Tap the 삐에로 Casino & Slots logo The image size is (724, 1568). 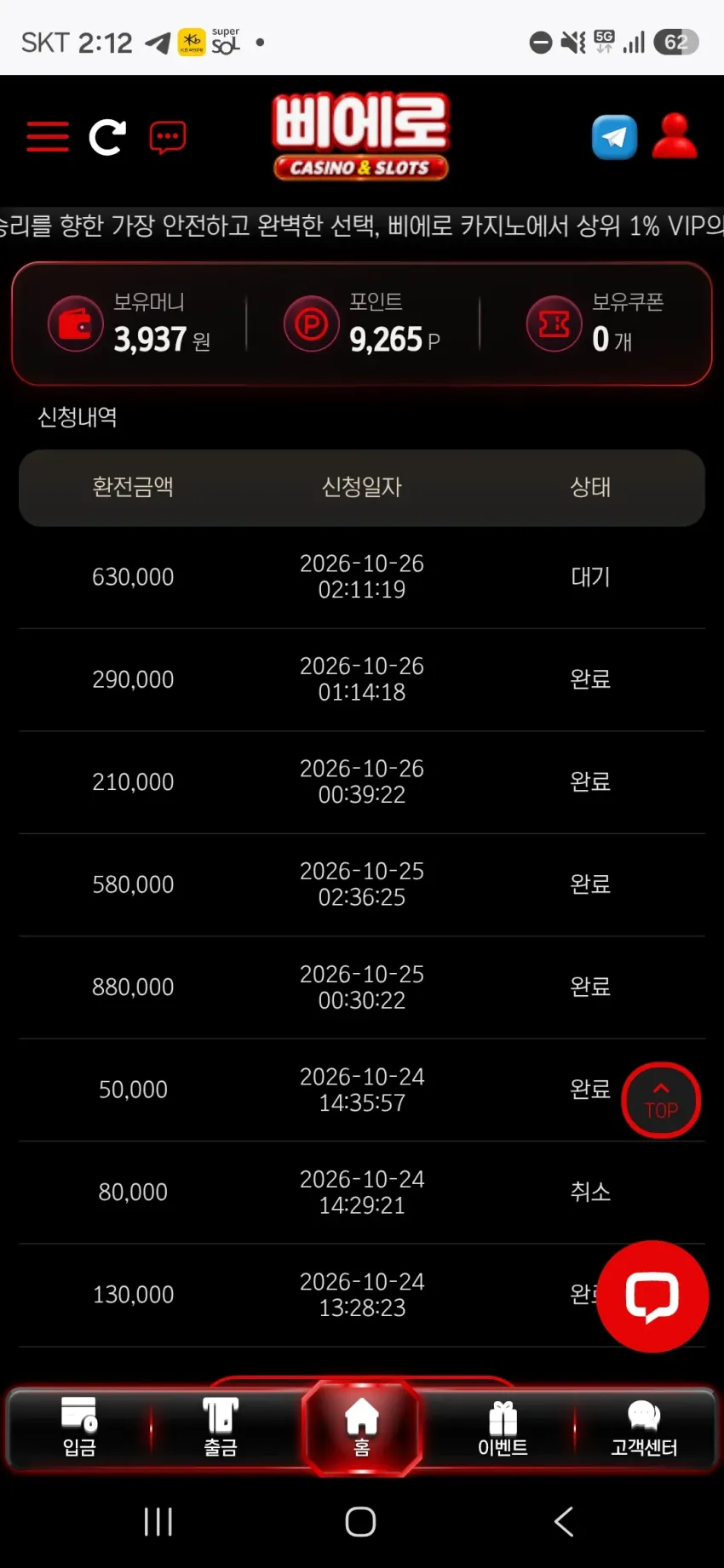point(361,136)
